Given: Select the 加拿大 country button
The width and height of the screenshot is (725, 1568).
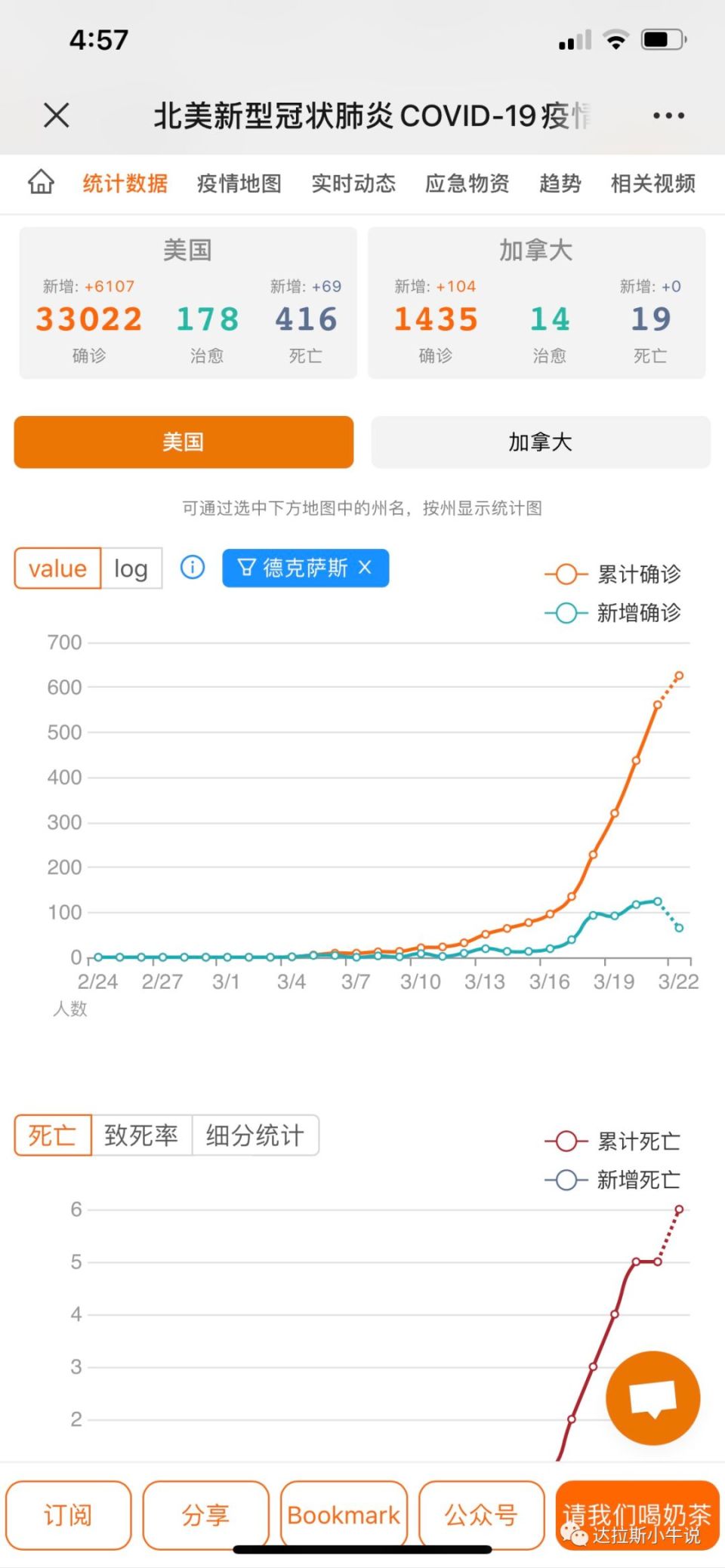Looking at the screenshot, I should coord(541,442).
